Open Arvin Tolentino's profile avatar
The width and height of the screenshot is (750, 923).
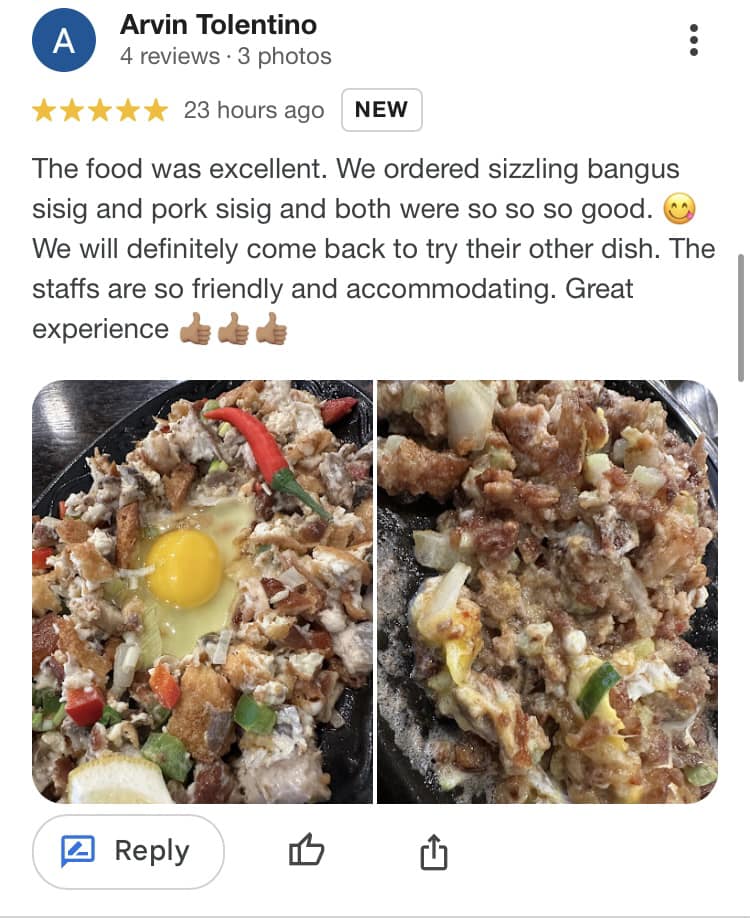pyautogui.click(x=64, y=41)
